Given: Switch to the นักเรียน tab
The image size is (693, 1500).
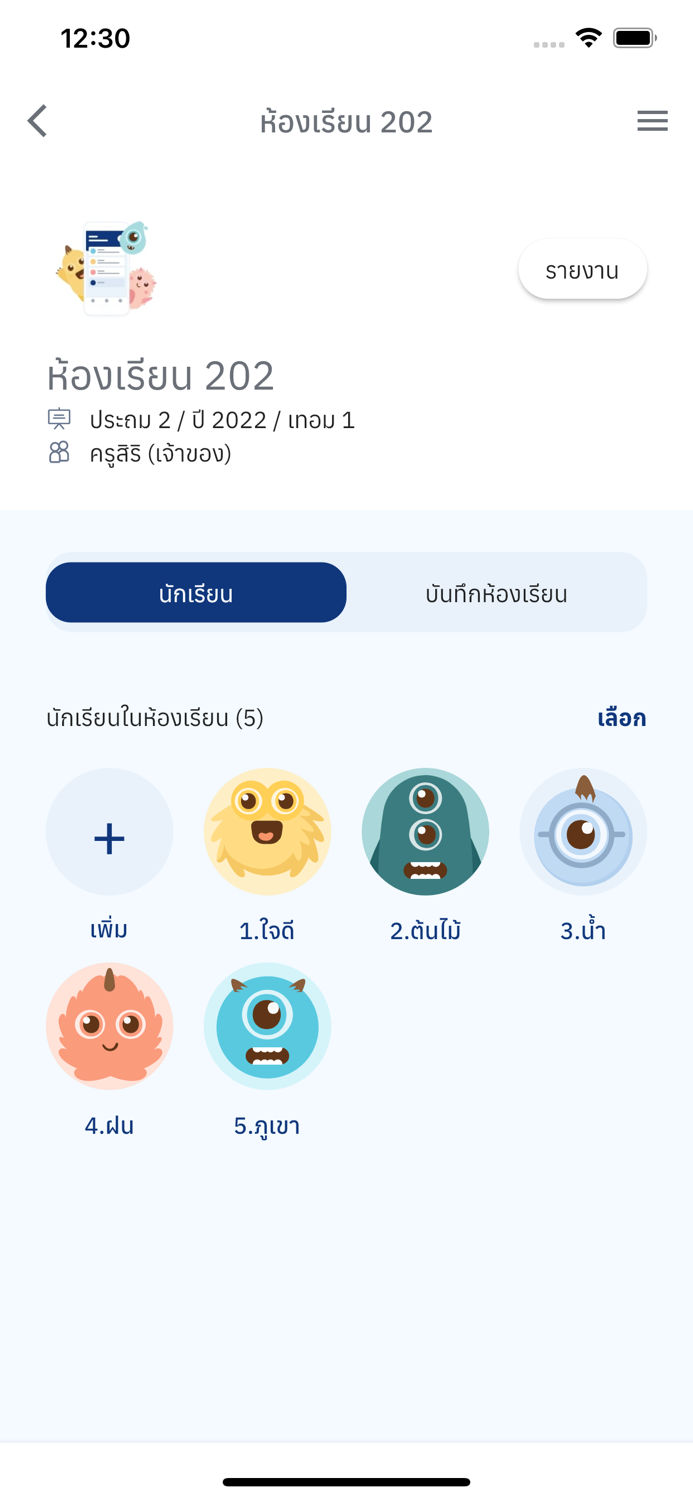Looking at the screenshot, I should point(196,593).
